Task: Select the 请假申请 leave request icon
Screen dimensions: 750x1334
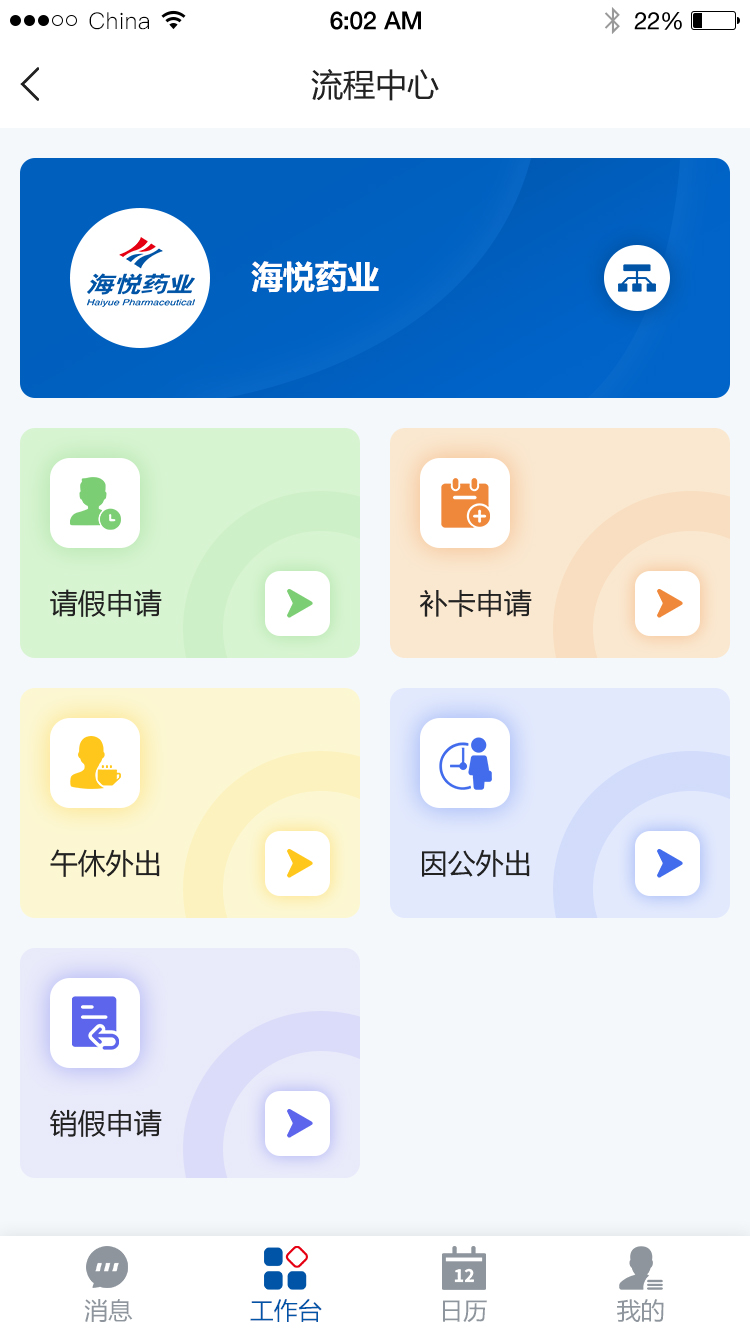Action: point(94,503)
